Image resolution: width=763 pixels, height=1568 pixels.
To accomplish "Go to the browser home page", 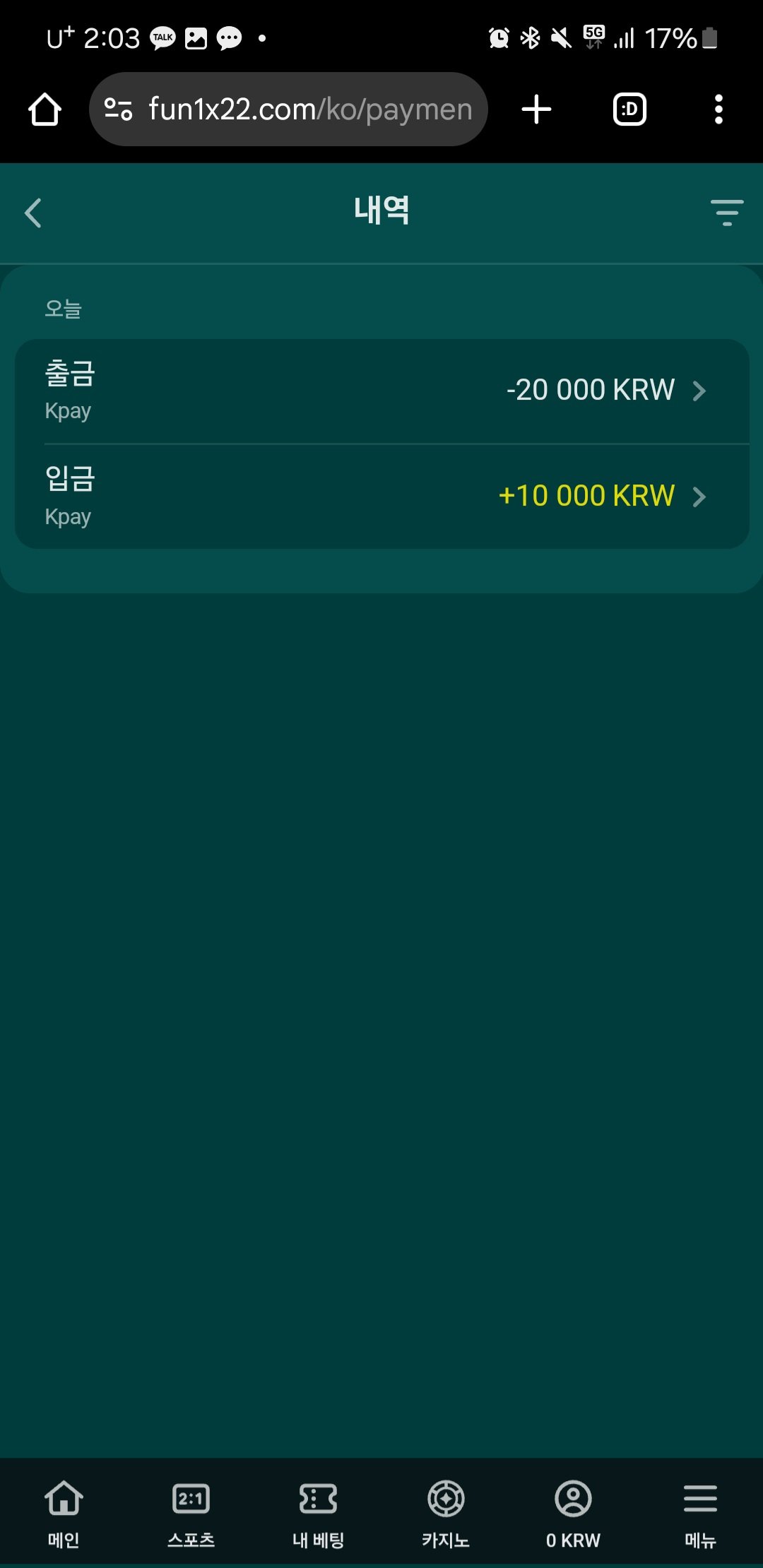I will tap(45, 109).
